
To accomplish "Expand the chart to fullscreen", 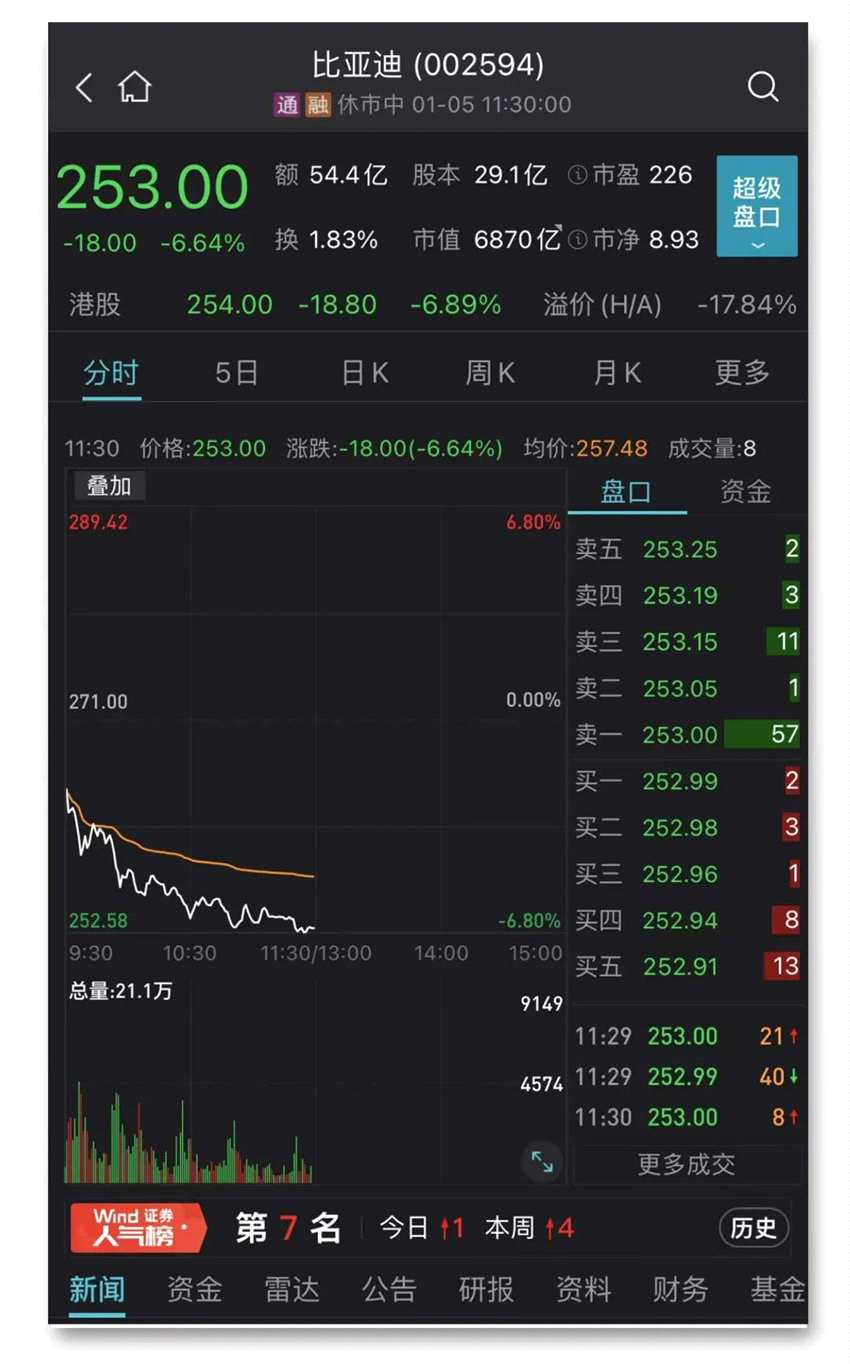I will tap(542, 1161).
